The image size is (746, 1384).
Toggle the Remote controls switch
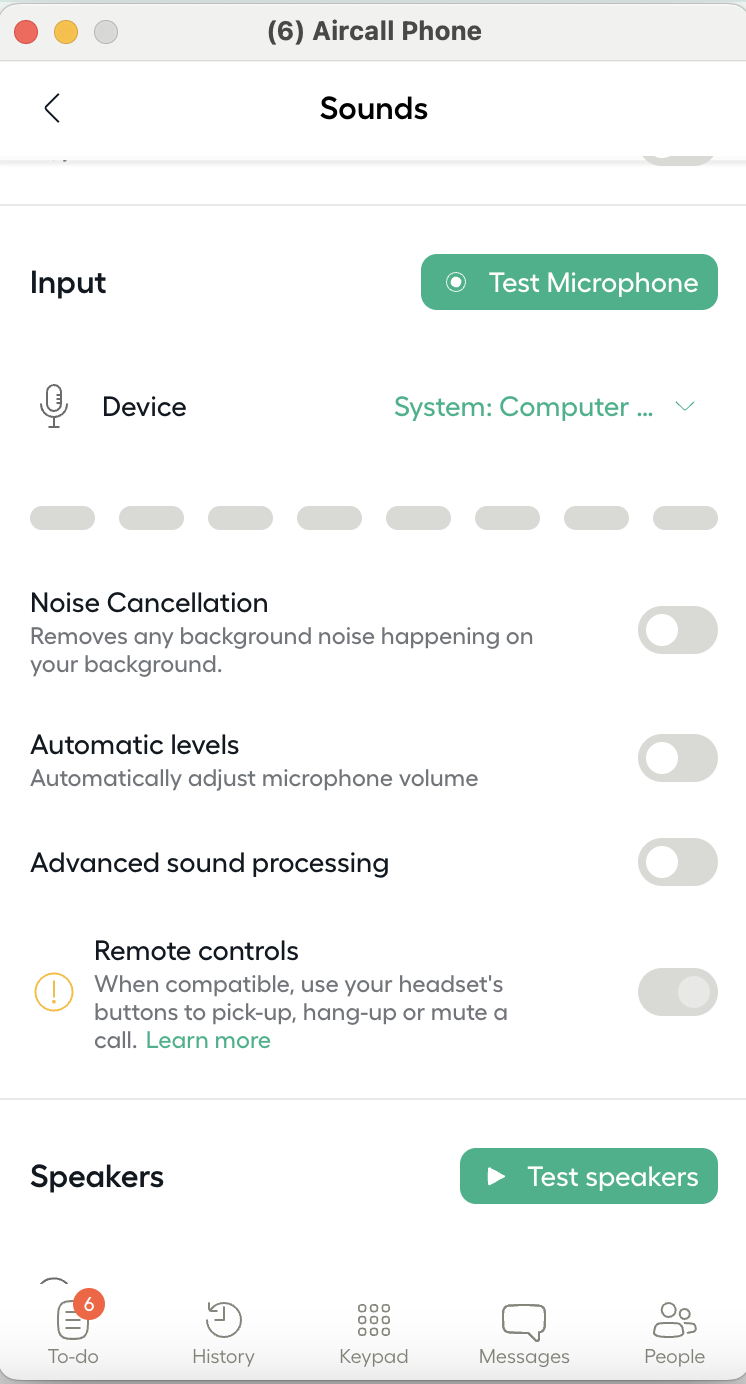tap(678, 992)
